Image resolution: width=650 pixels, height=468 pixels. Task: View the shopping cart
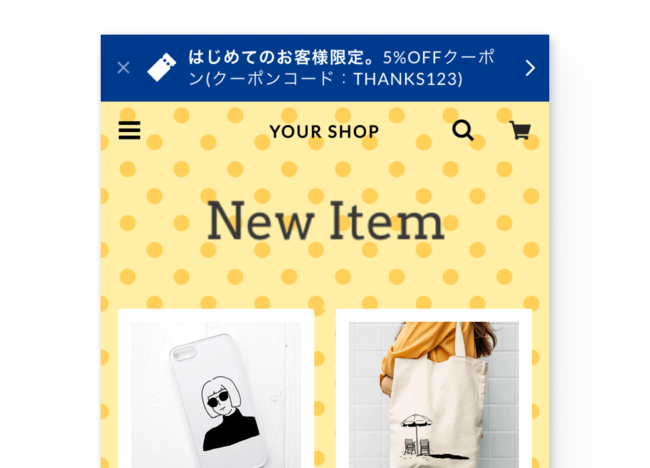[x=519, y=131]
